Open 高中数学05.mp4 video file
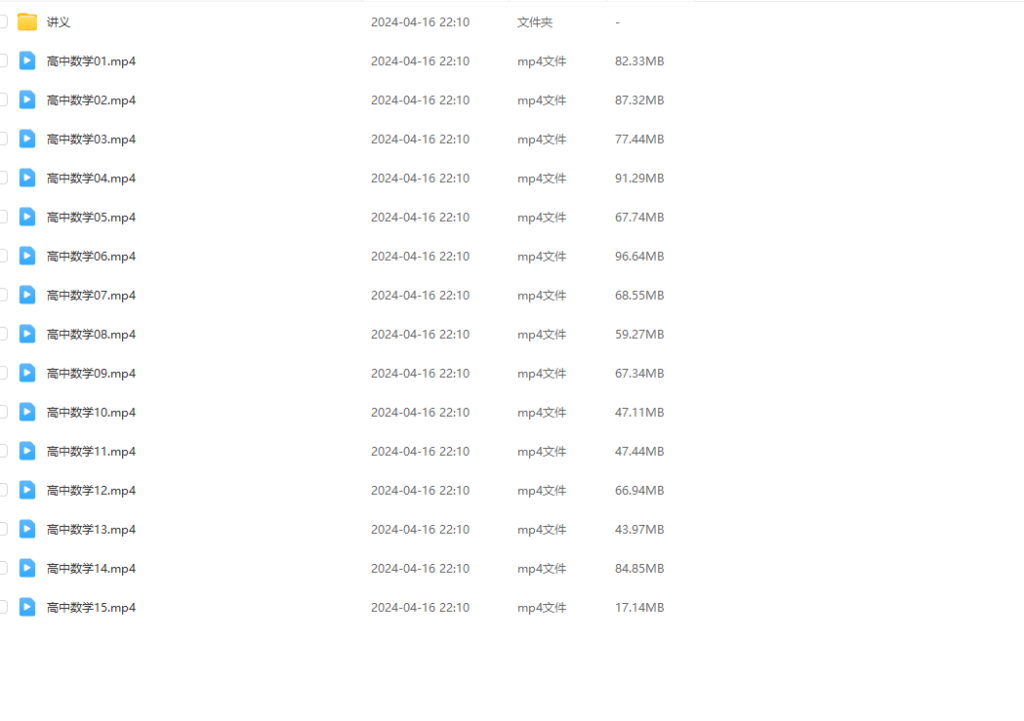The width and height of the screenshot is (1024, 721). [91, 217]
